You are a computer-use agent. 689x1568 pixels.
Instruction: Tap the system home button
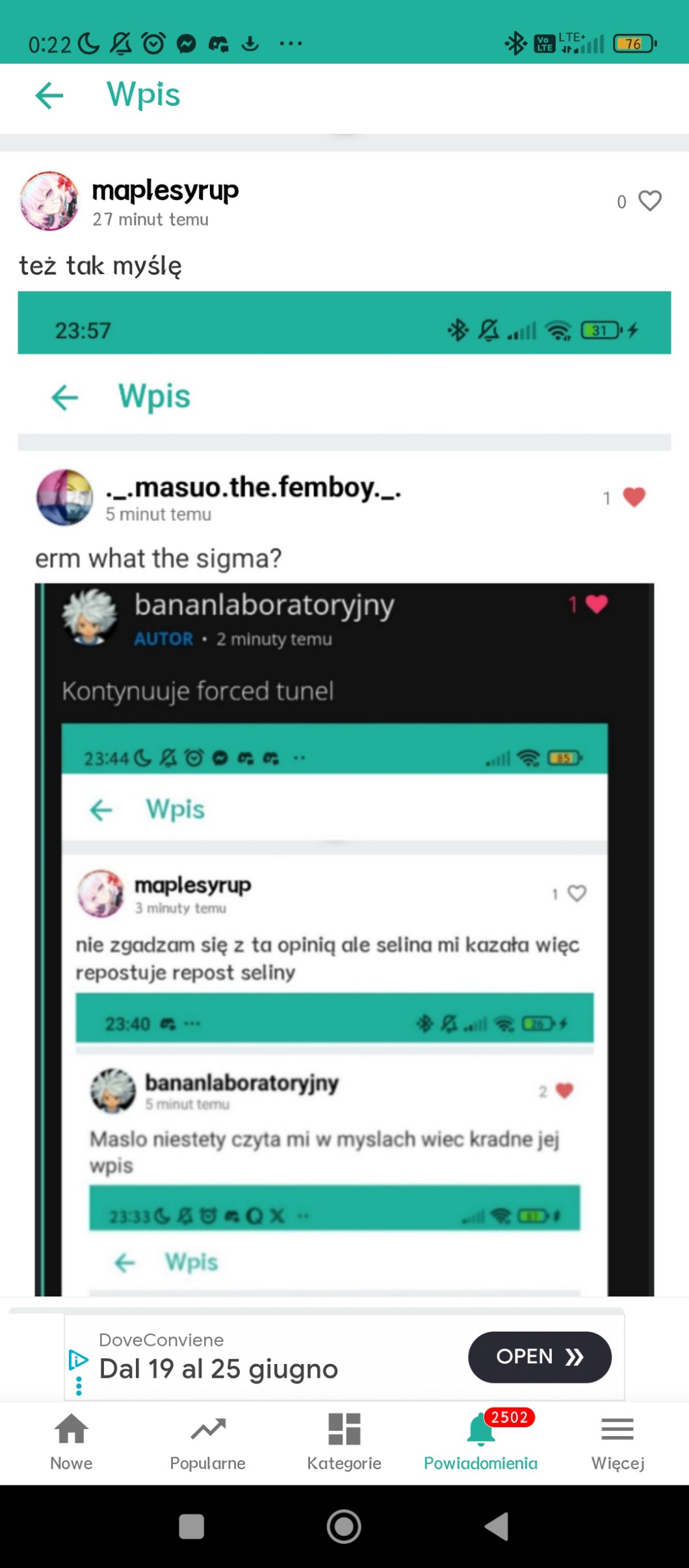tap(344, 1526)
